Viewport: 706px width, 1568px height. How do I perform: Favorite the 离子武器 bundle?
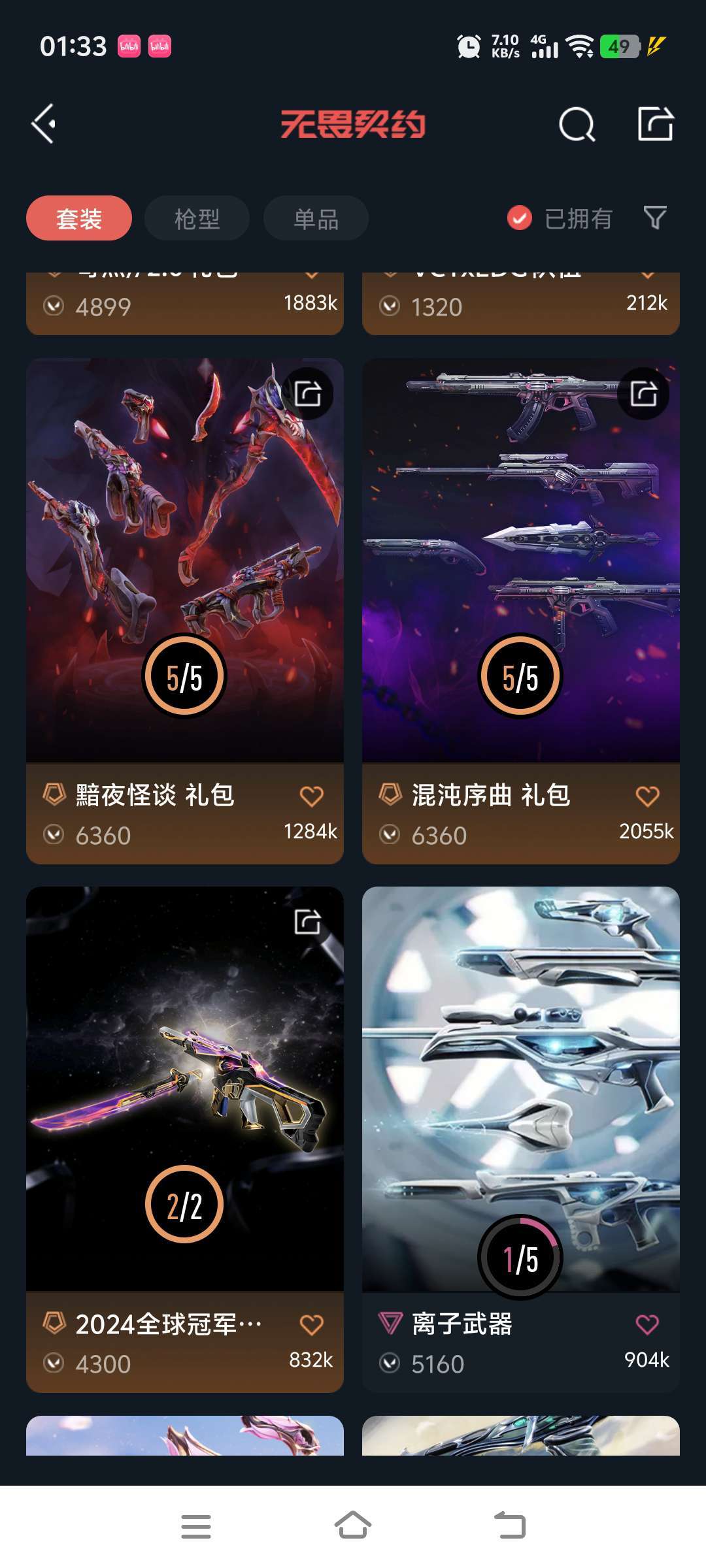pos(648,1324)
